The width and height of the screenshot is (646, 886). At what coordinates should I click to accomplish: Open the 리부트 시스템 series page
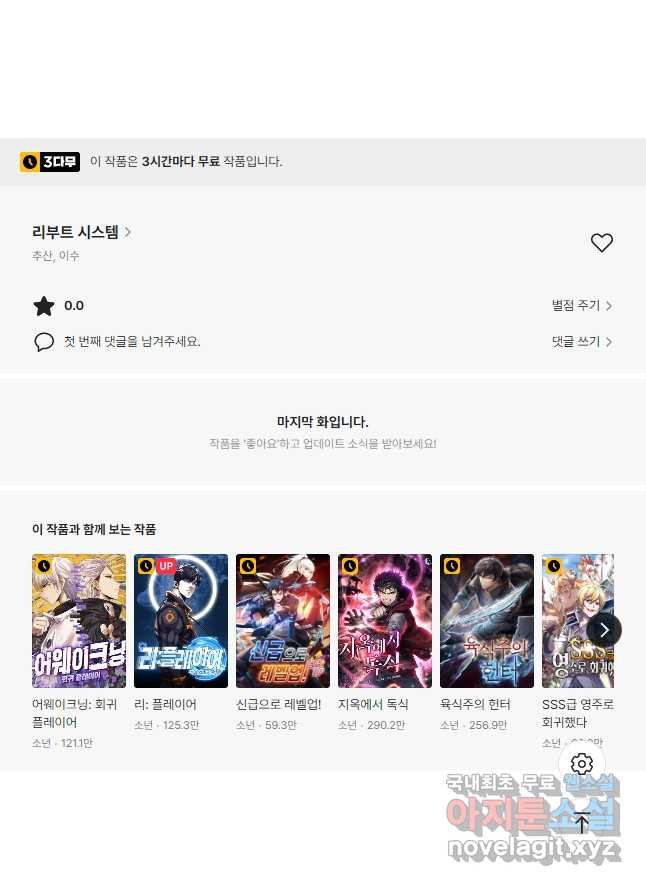click(x=81, y=232)
